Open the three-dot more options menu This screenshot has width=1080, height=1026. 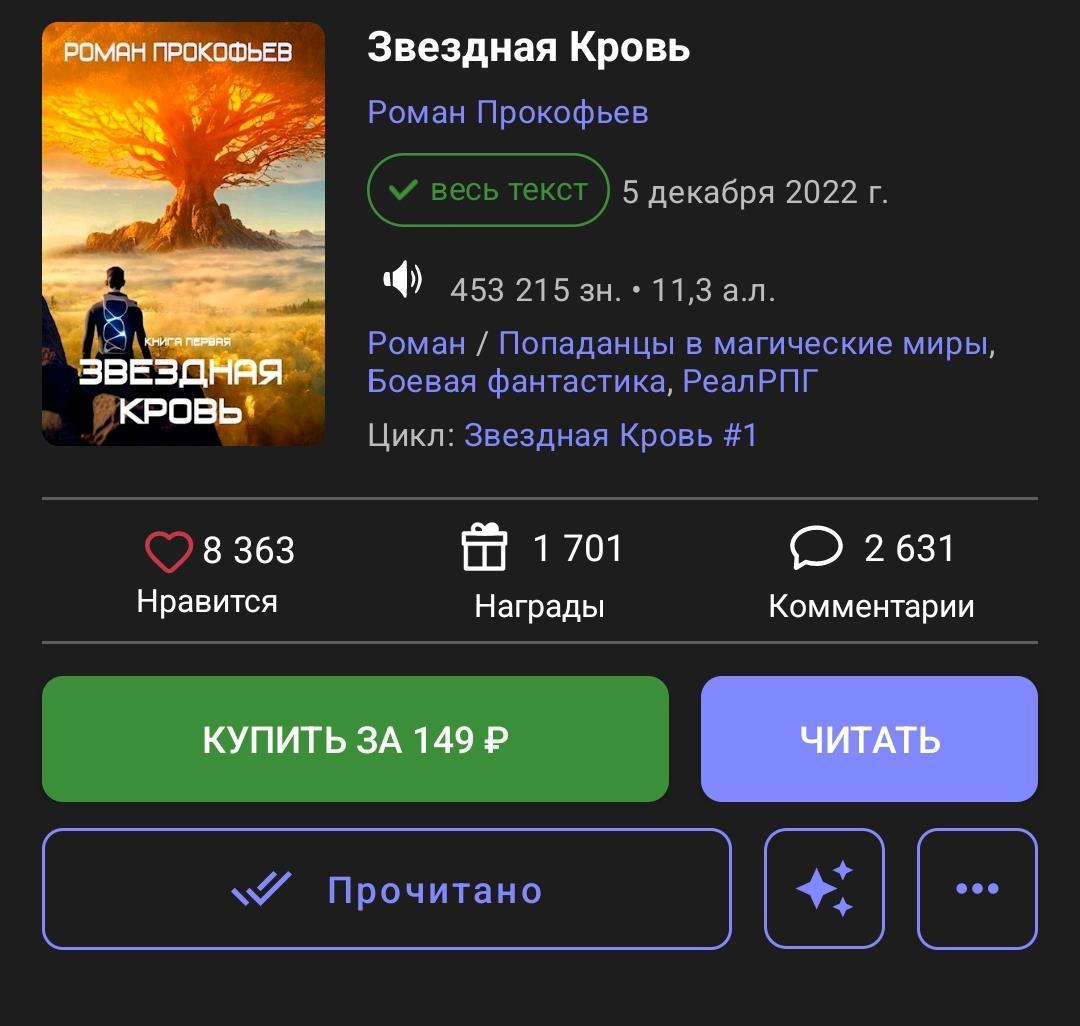click(x=977, y=889)
